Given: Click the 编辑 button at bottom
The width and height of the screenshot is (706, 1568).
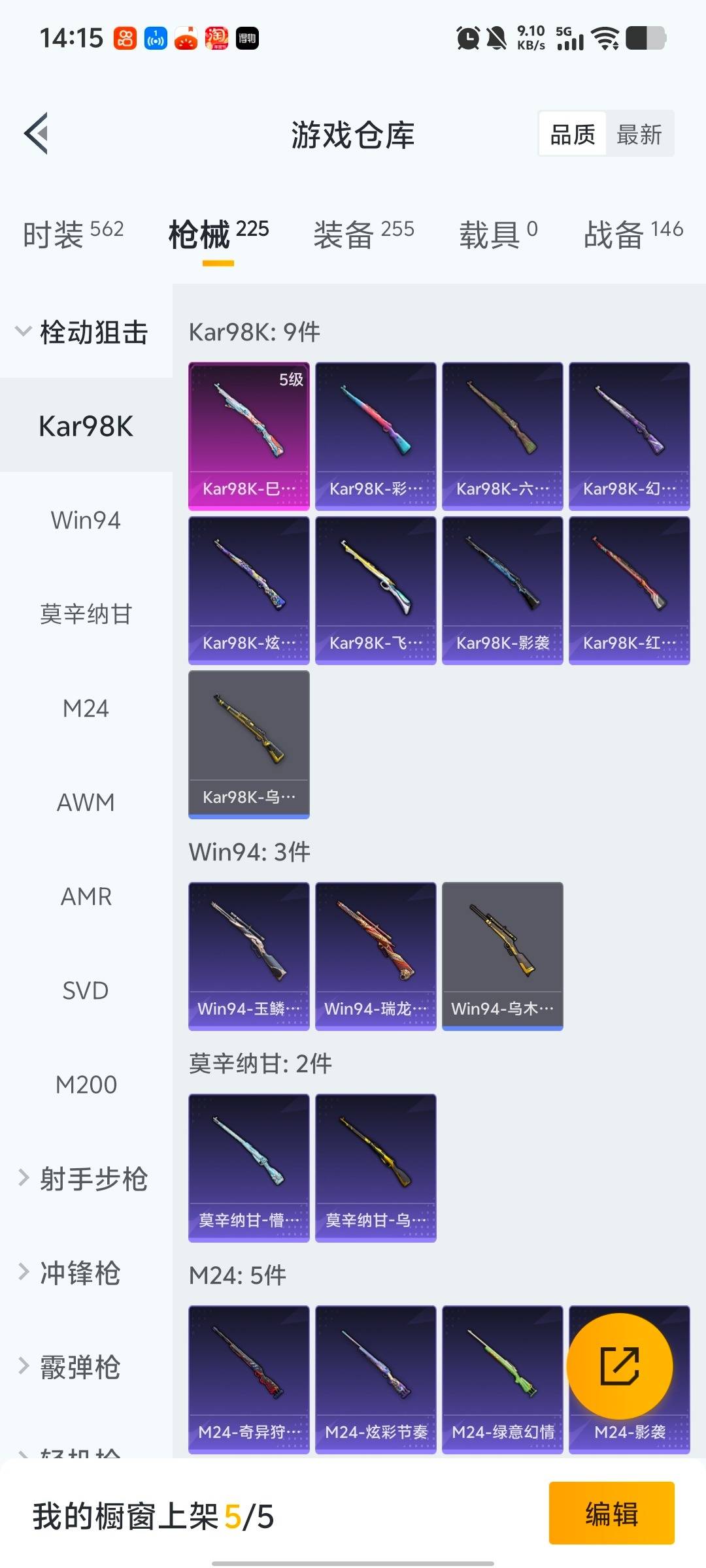Looking at the screenshot, I should pyautogui.click(x=613, y=1514).
